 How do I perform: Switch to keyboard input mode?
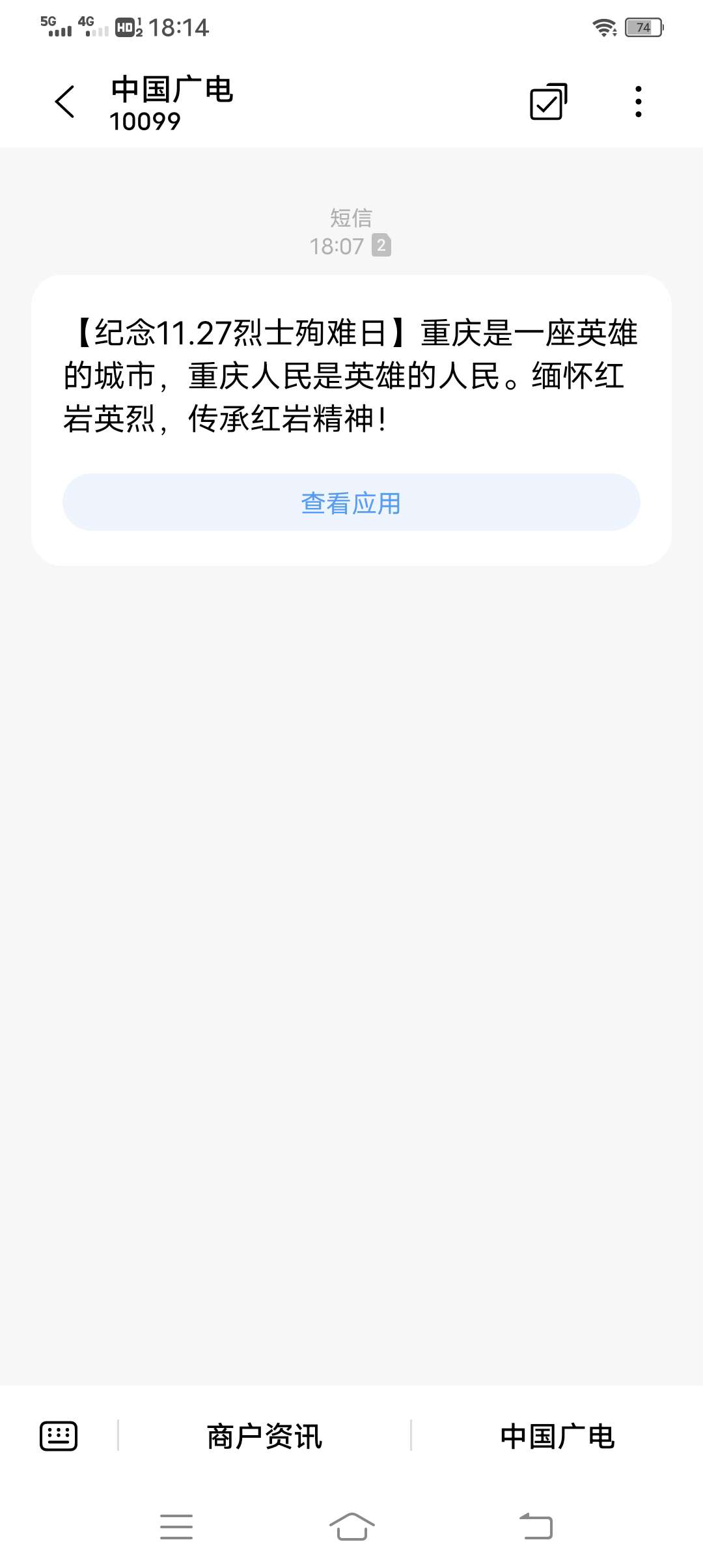click(x=59, y=1436)
